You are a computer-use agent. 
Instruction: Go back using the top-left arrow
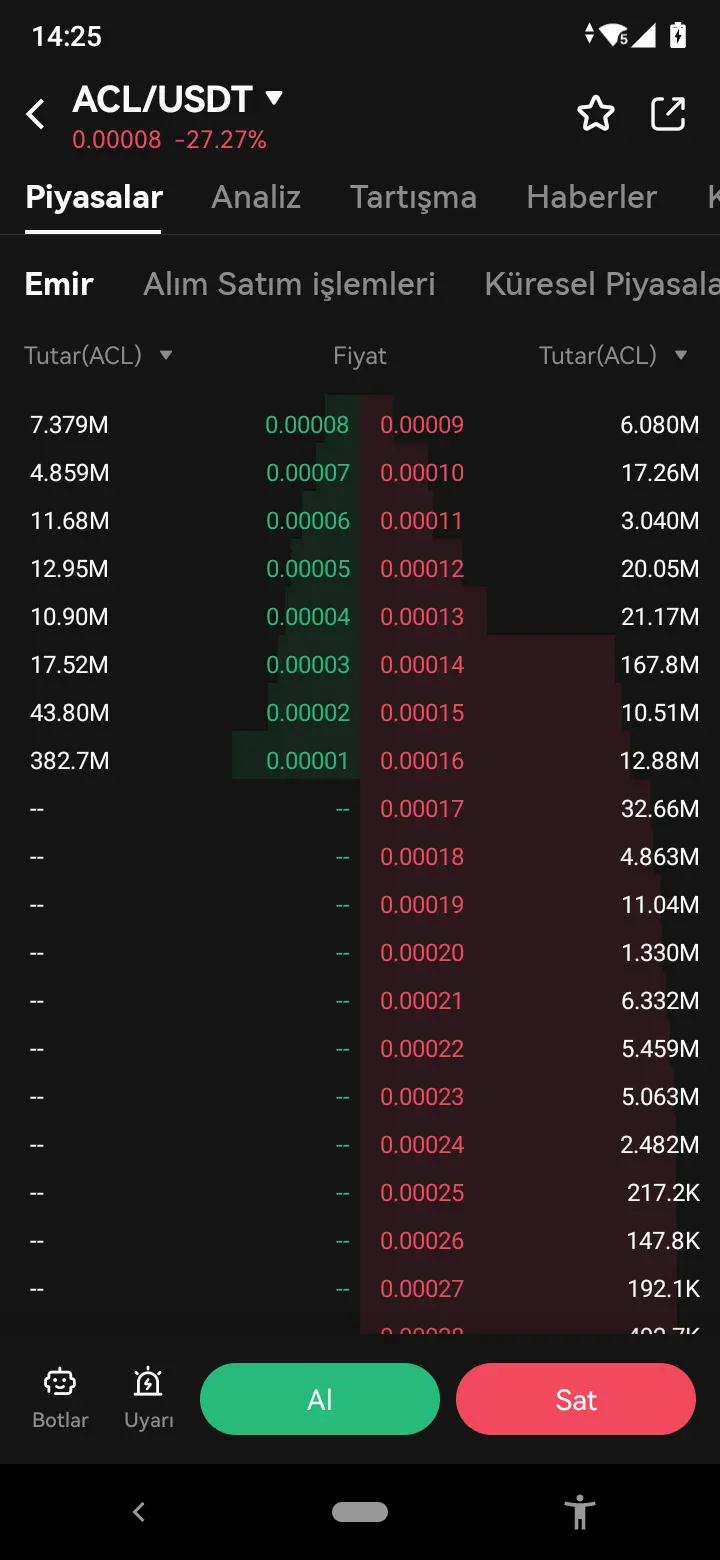pos(36,115)
